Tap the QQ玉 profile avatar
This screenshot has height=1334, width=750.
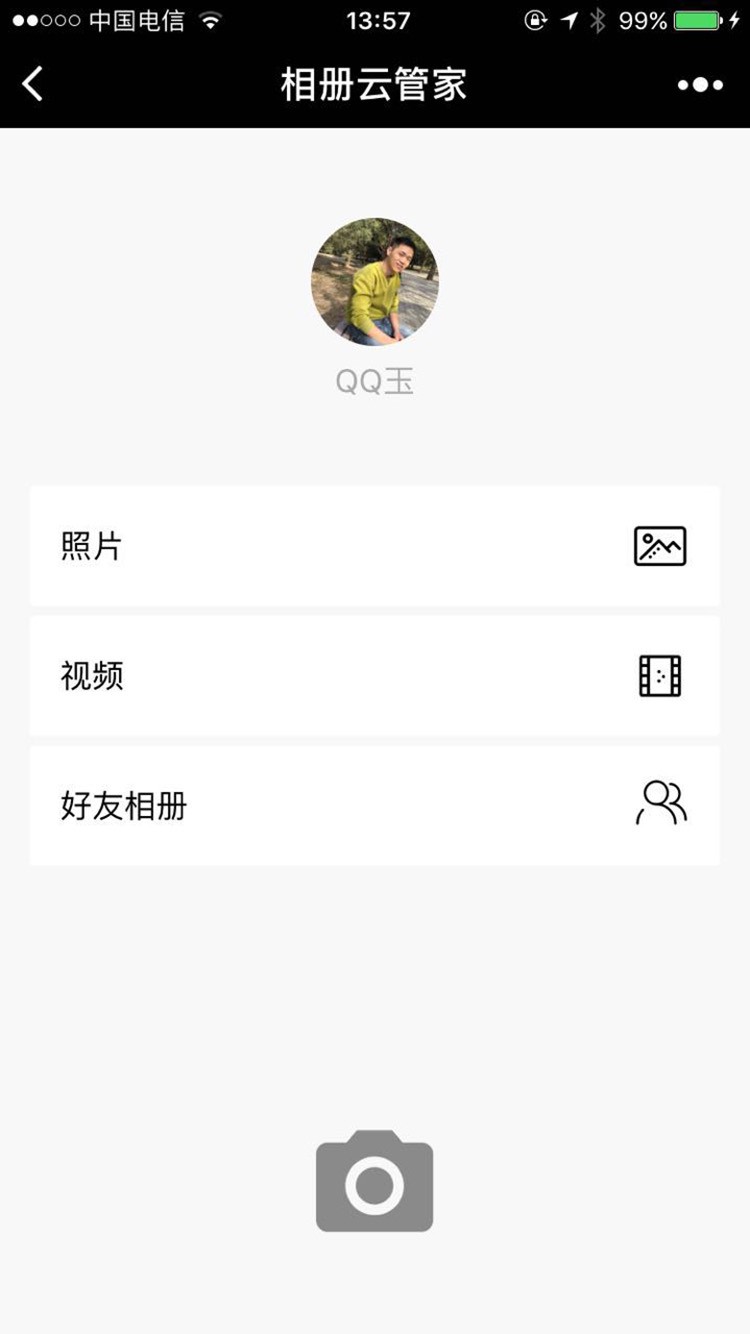click(x=375, y=282)
